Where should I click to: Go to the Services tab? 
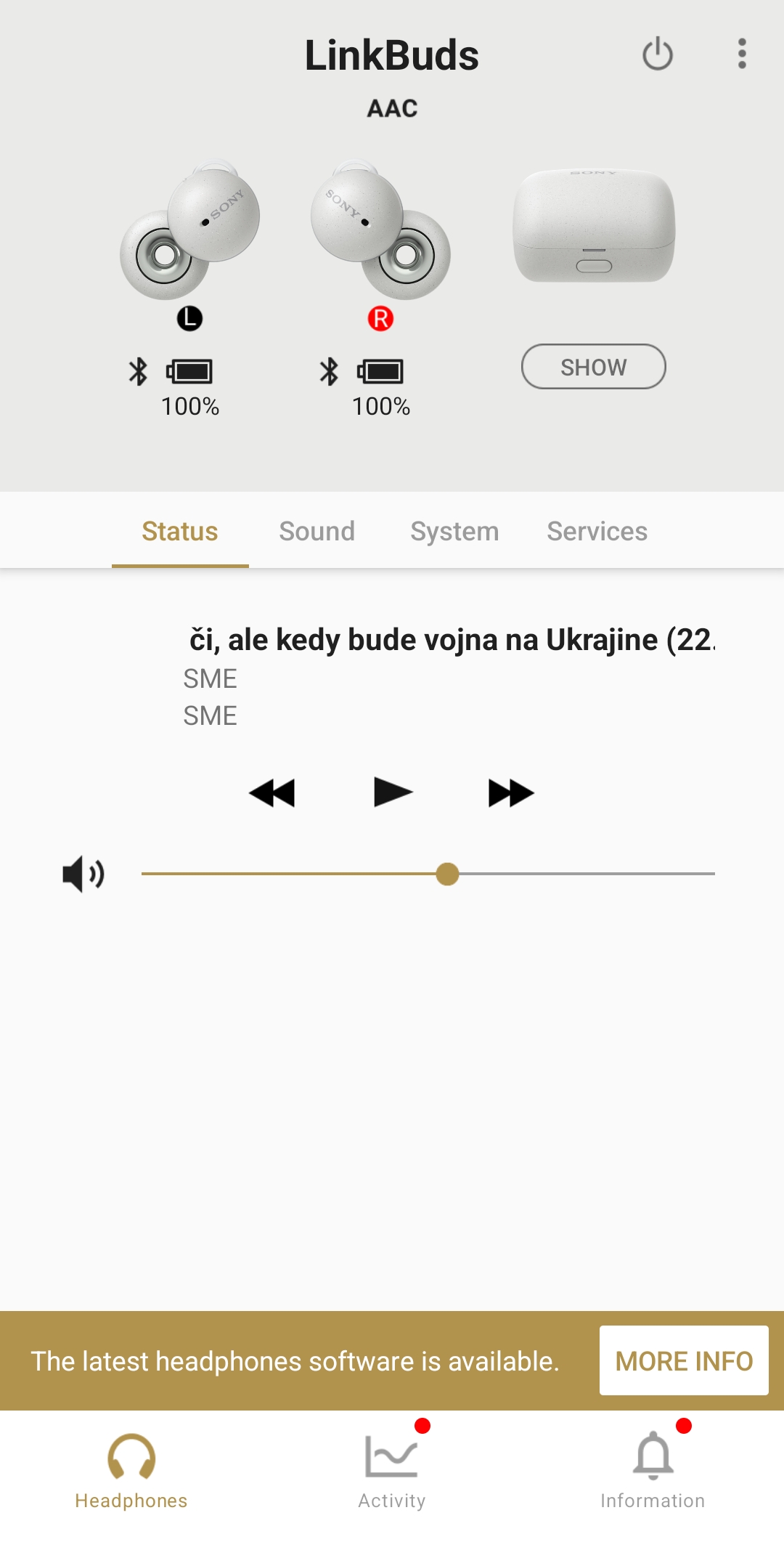597,531
